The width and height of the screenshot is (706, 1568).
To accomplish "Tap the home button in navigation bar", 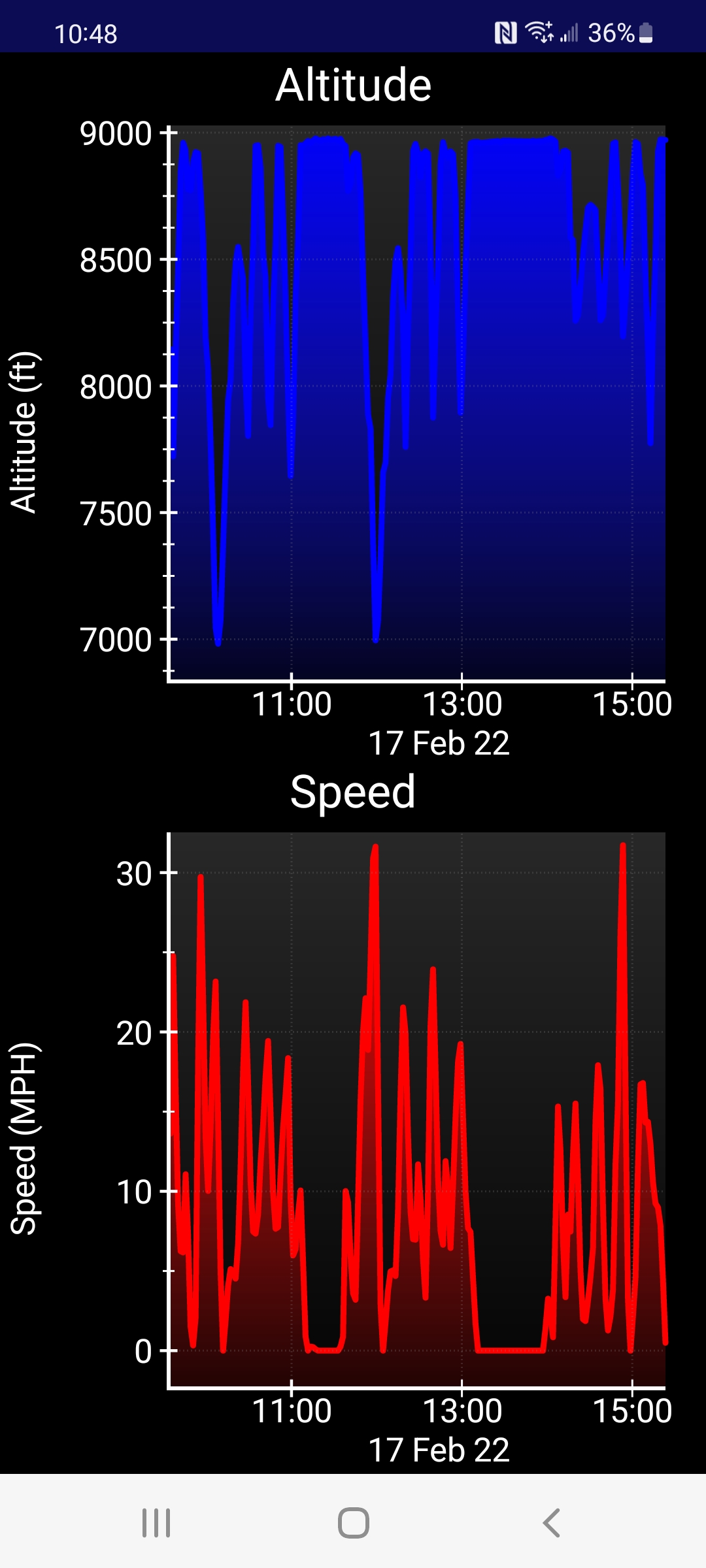I will (353, 1523).
